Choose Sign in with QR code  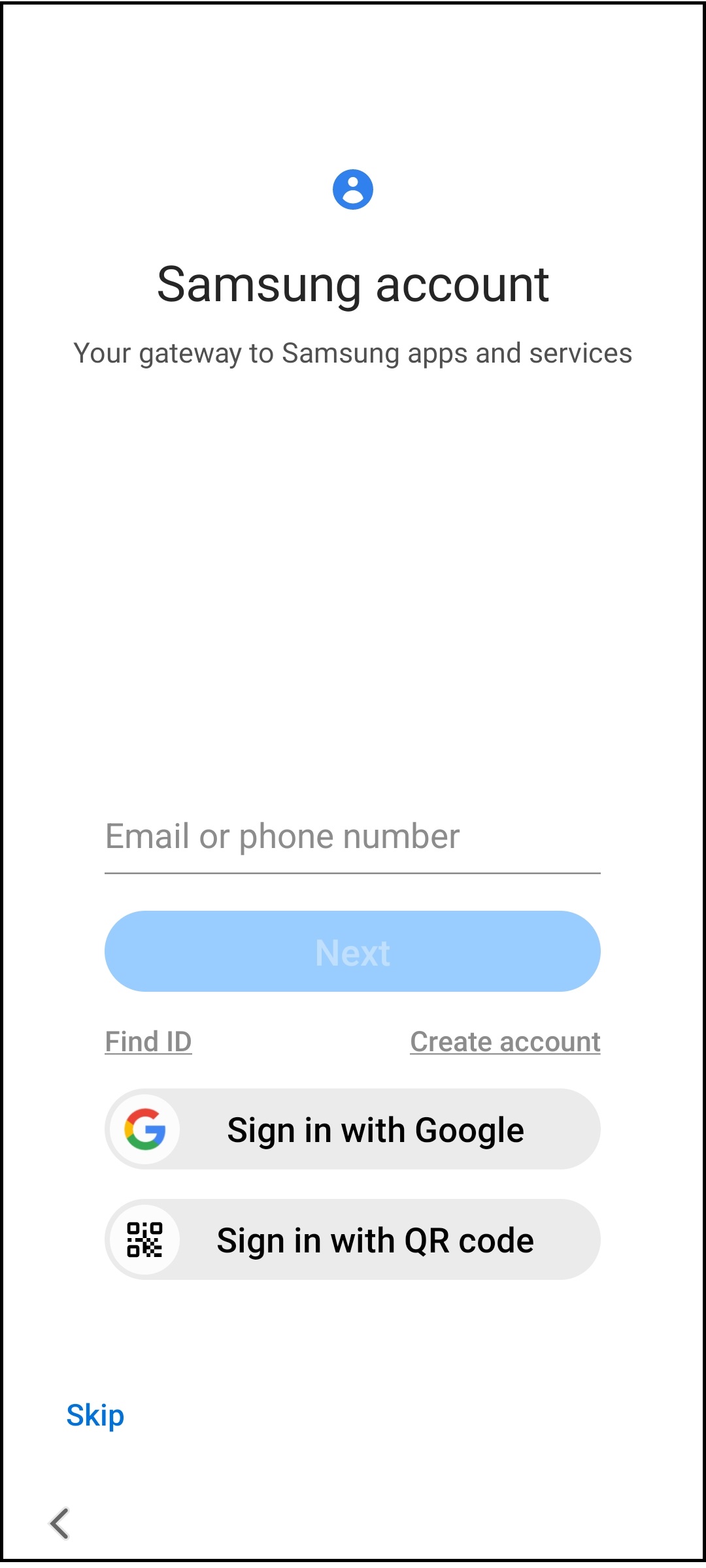point(352,1239)
